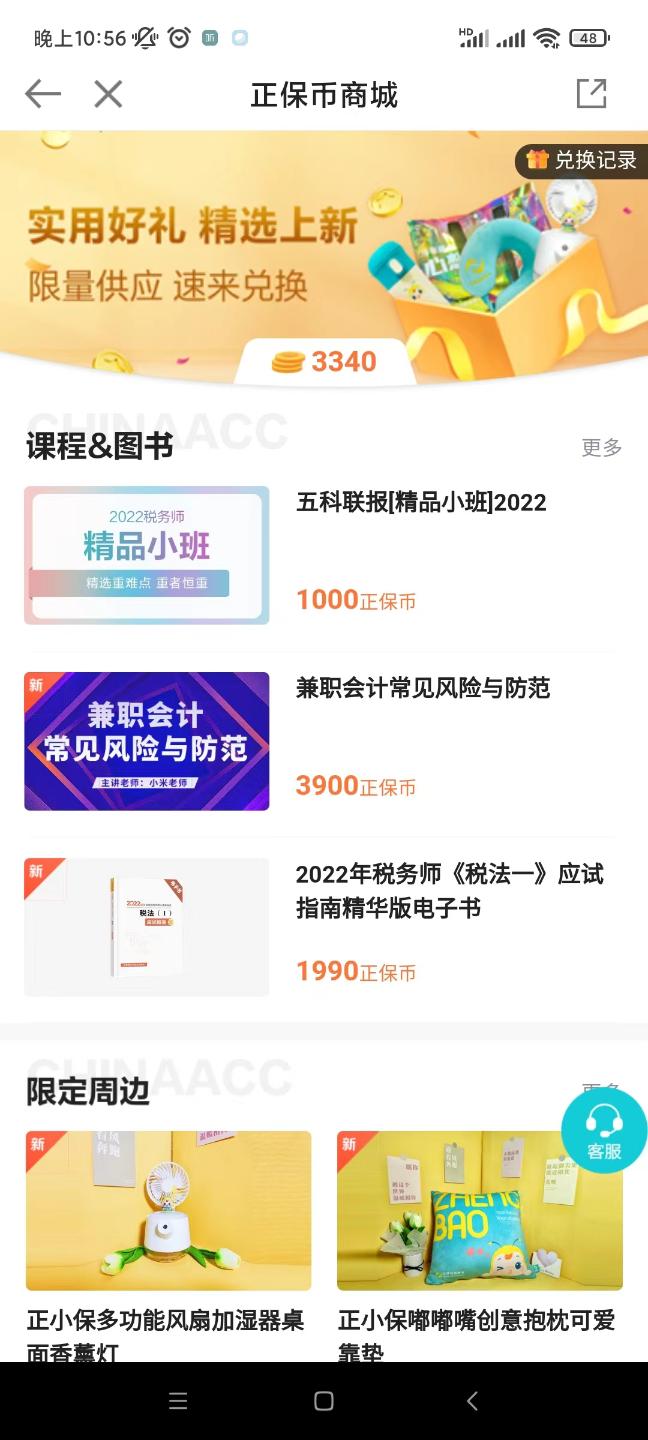Image resolution: width=648 pixels, height=1440 pixels.
Task: Open the page in external browser icon
Action: (x=591, y=94)
